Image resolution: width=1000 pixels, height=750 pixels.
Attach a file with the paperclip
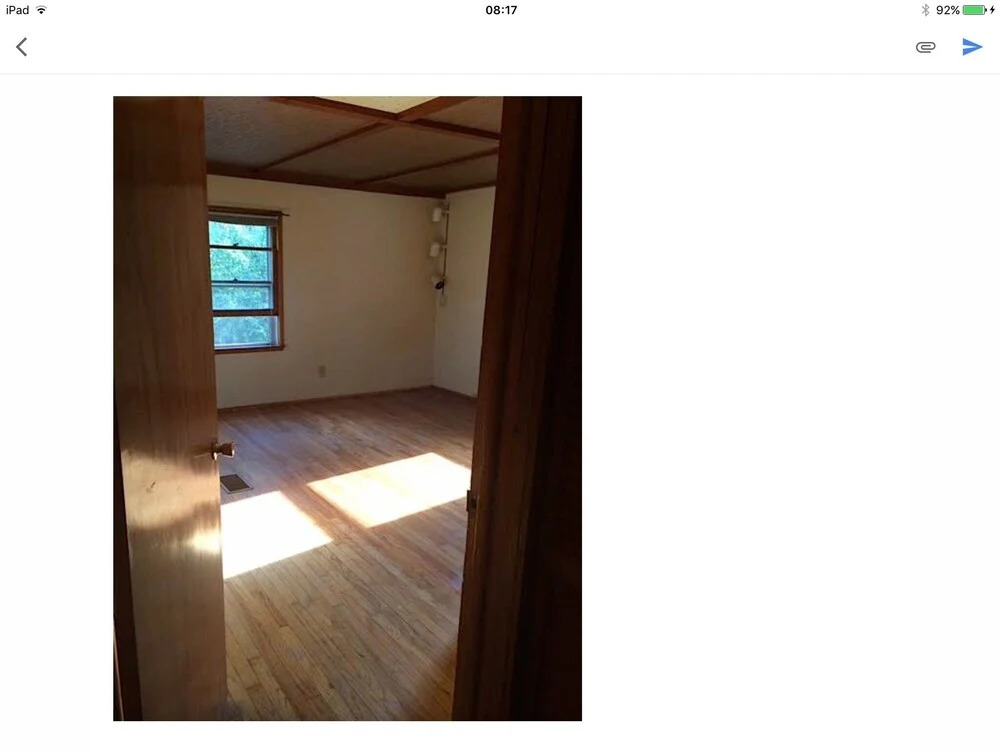pyautogui.click(x=926, y=47)
